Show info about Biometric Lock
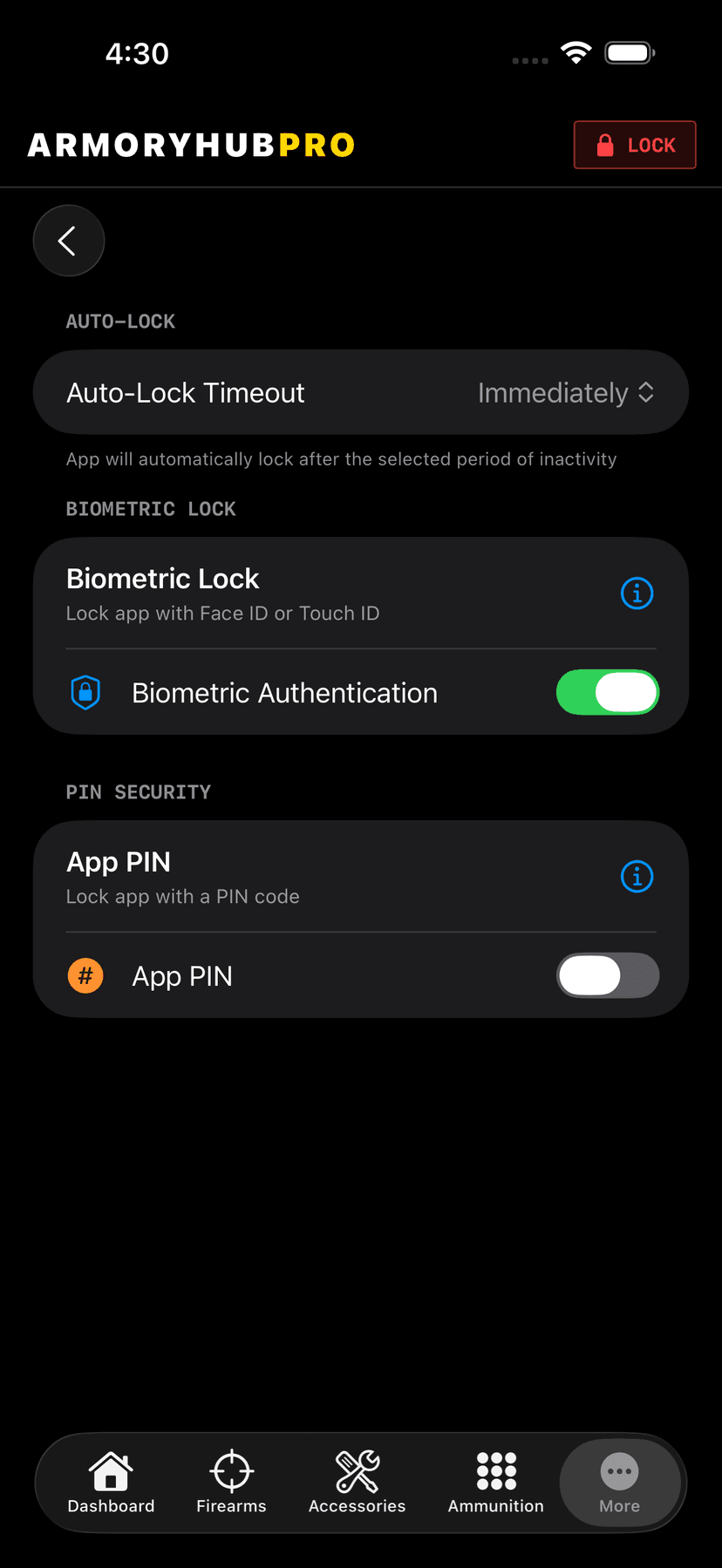Viewport: 722px width, 1568px height. [x=637, y=594]
